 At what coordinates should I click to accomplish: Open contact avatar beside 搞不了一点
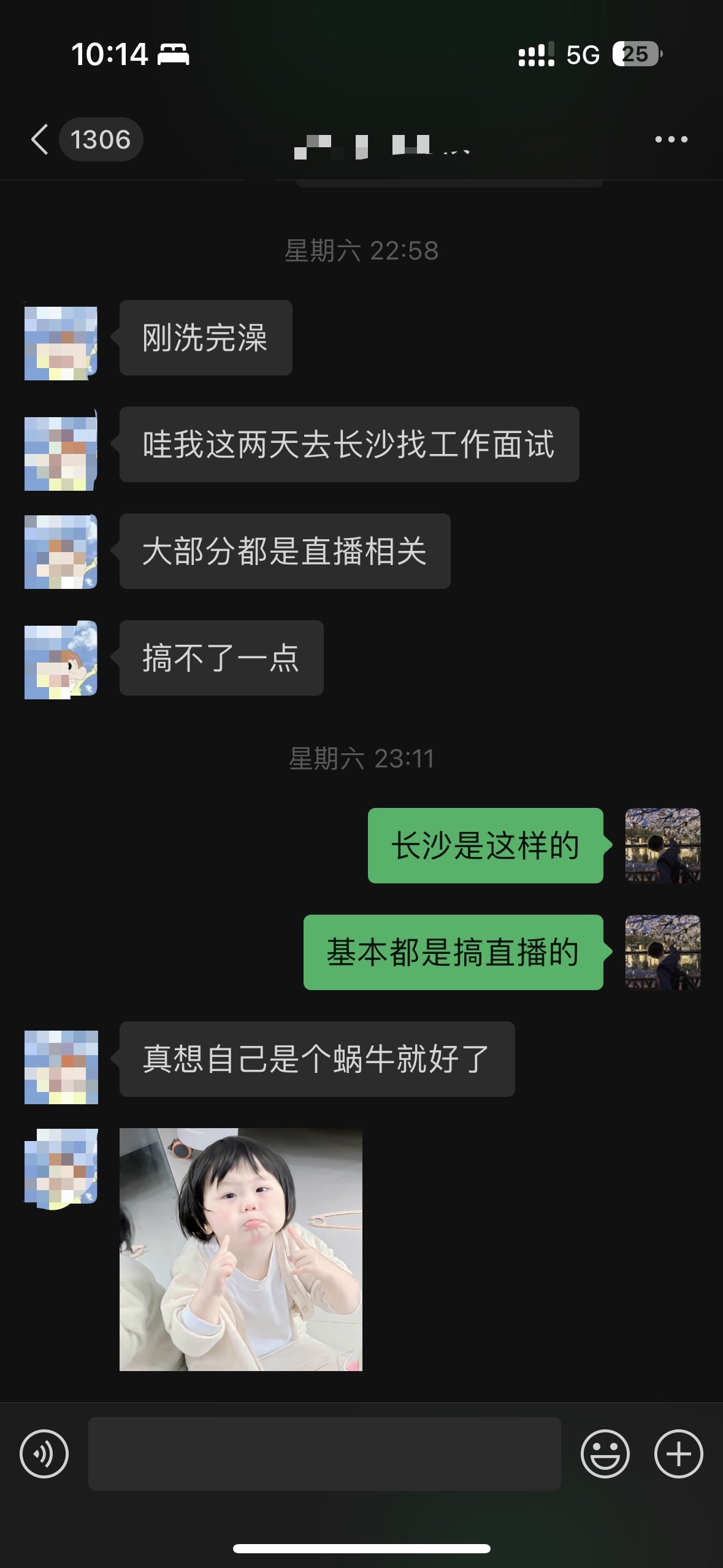(x=61, y=660)
